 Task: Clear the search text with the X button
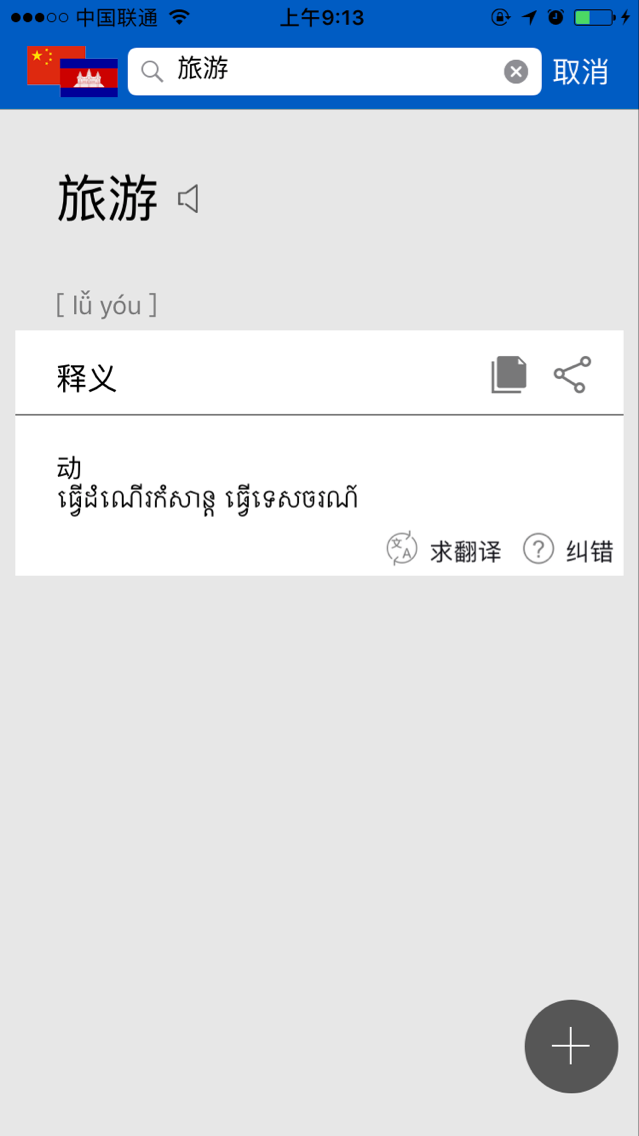click(x=515, y=71)
